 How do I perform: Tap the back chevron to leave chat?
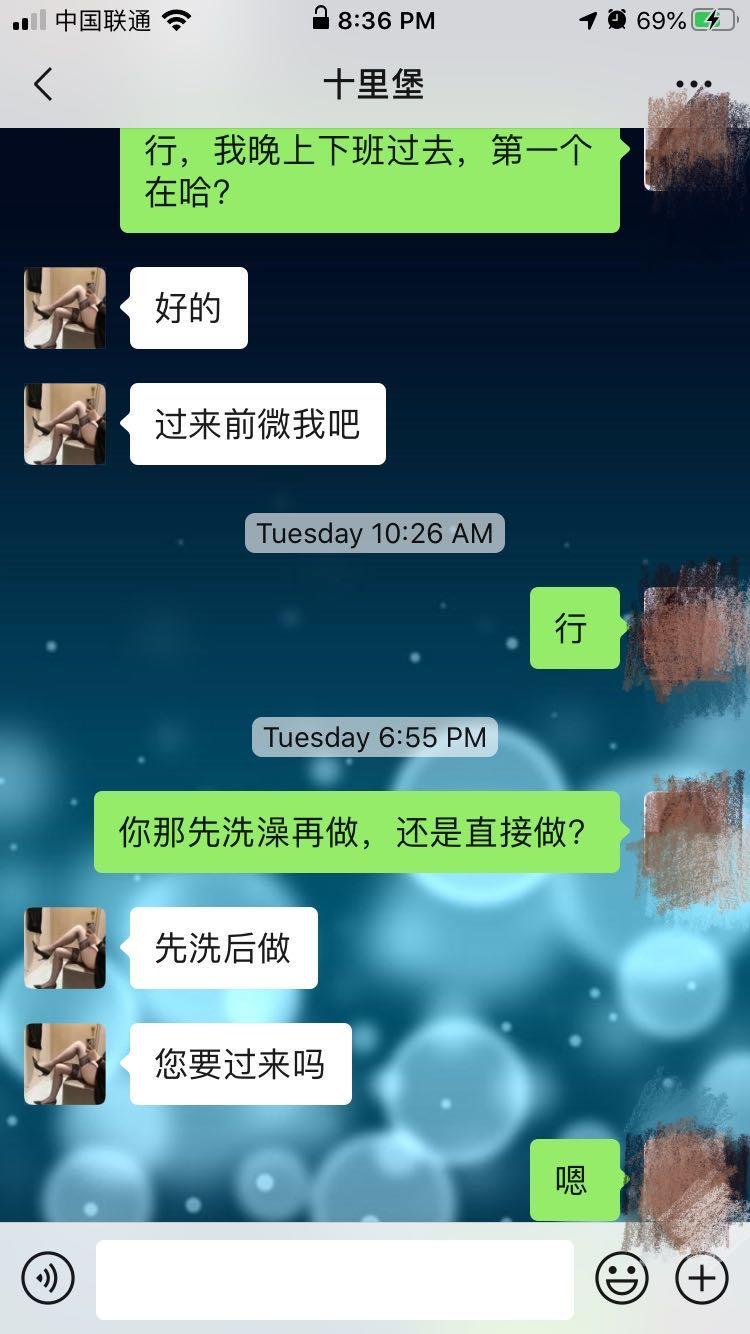pos(42,84)
